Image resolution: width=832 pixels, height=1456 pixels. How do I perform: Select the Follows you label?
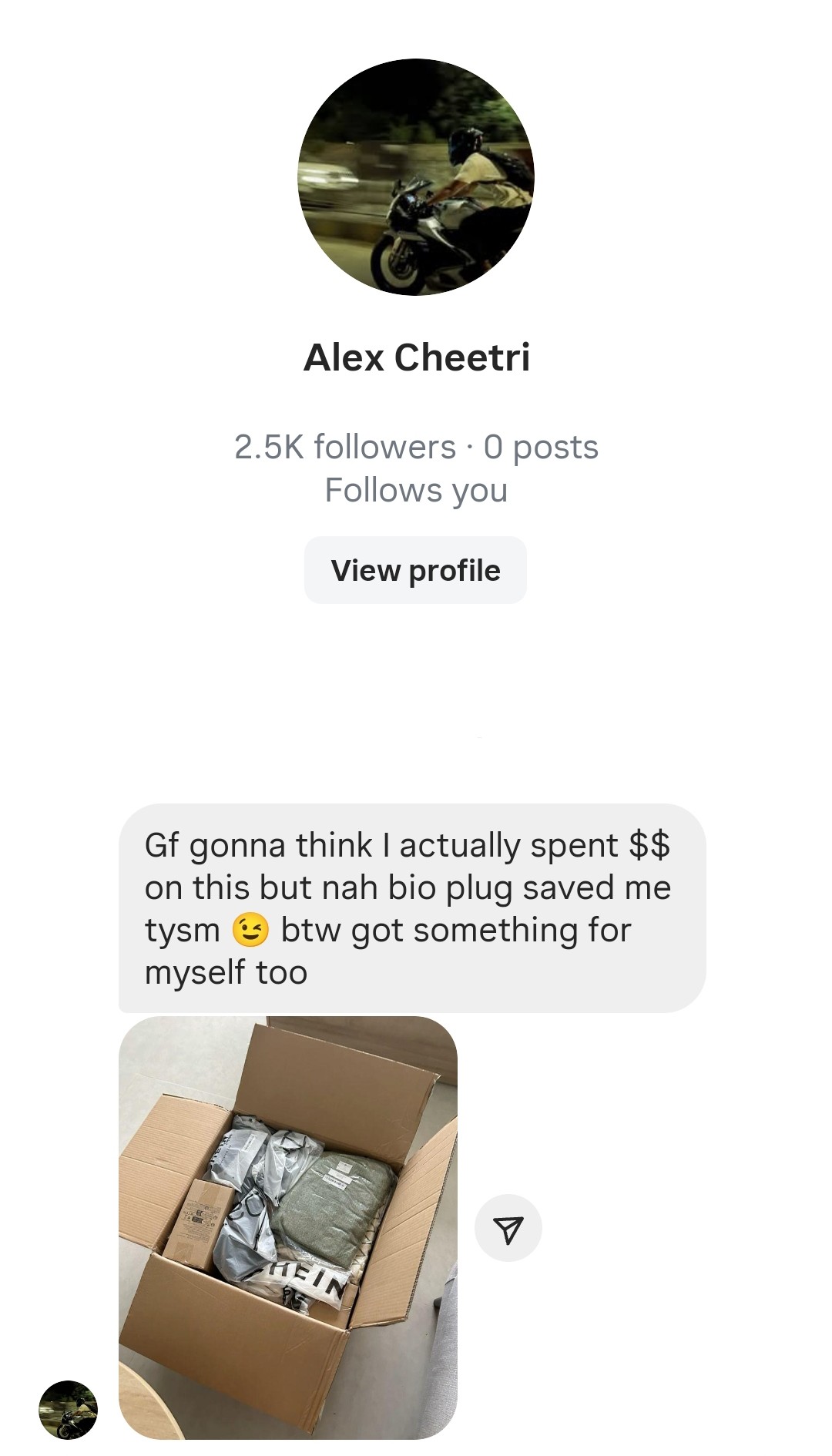tap(416, 490)
